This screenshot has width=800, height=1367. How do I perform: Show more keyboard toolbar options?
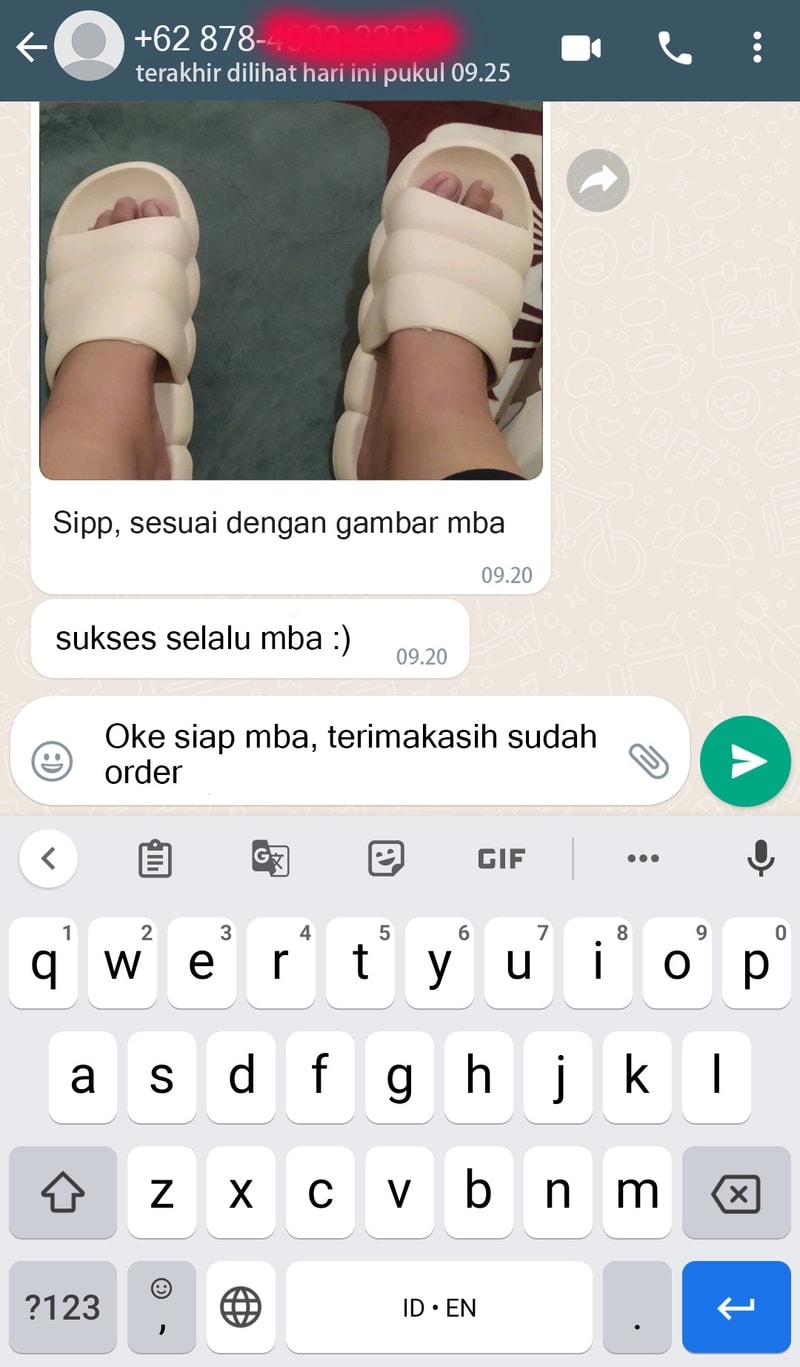[642, 858]
